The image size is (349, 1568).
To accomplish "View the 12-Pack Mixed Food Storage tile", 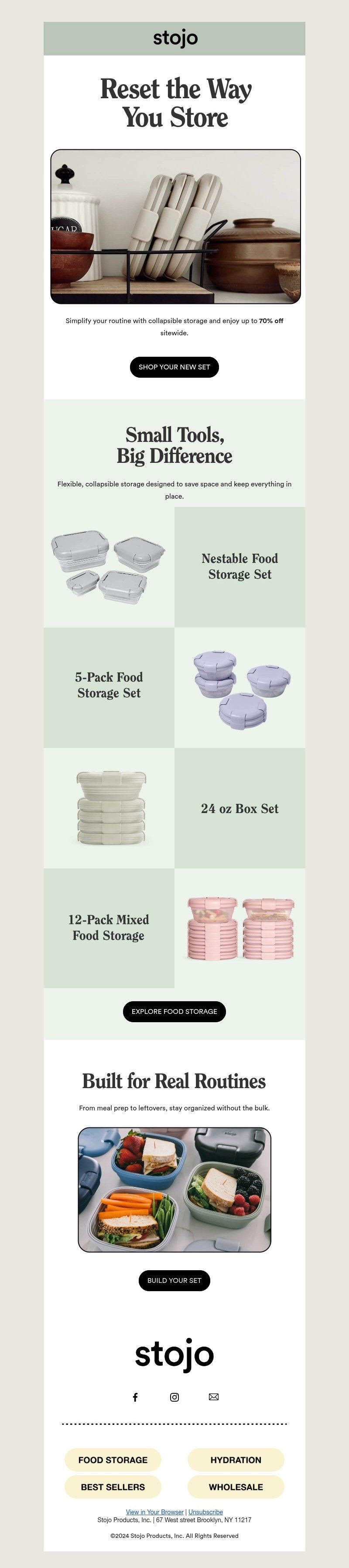I will coord(109,927).
